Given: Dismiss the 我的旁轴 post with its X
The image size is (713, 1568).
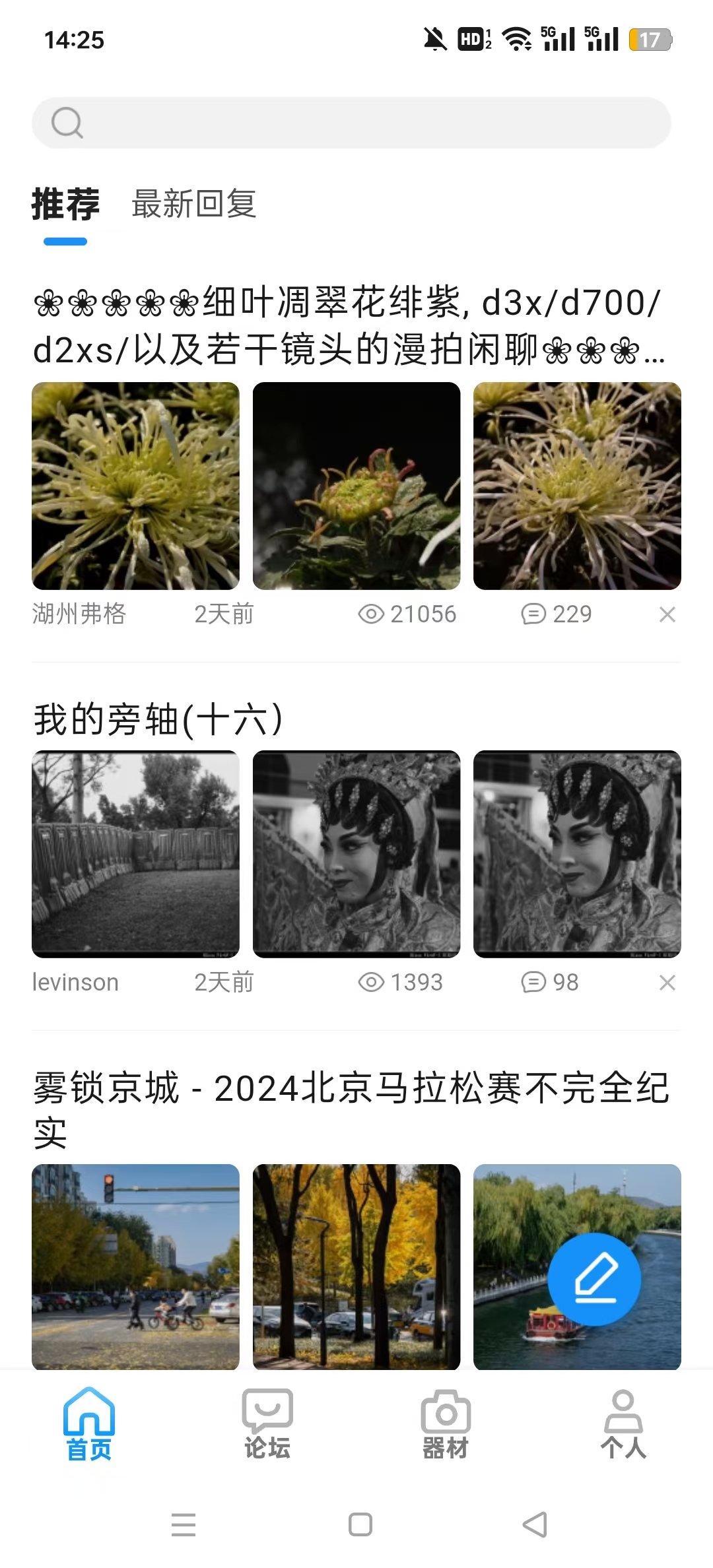Looking at the screenshot, I should pyautogui.click(x=668, y=982).
